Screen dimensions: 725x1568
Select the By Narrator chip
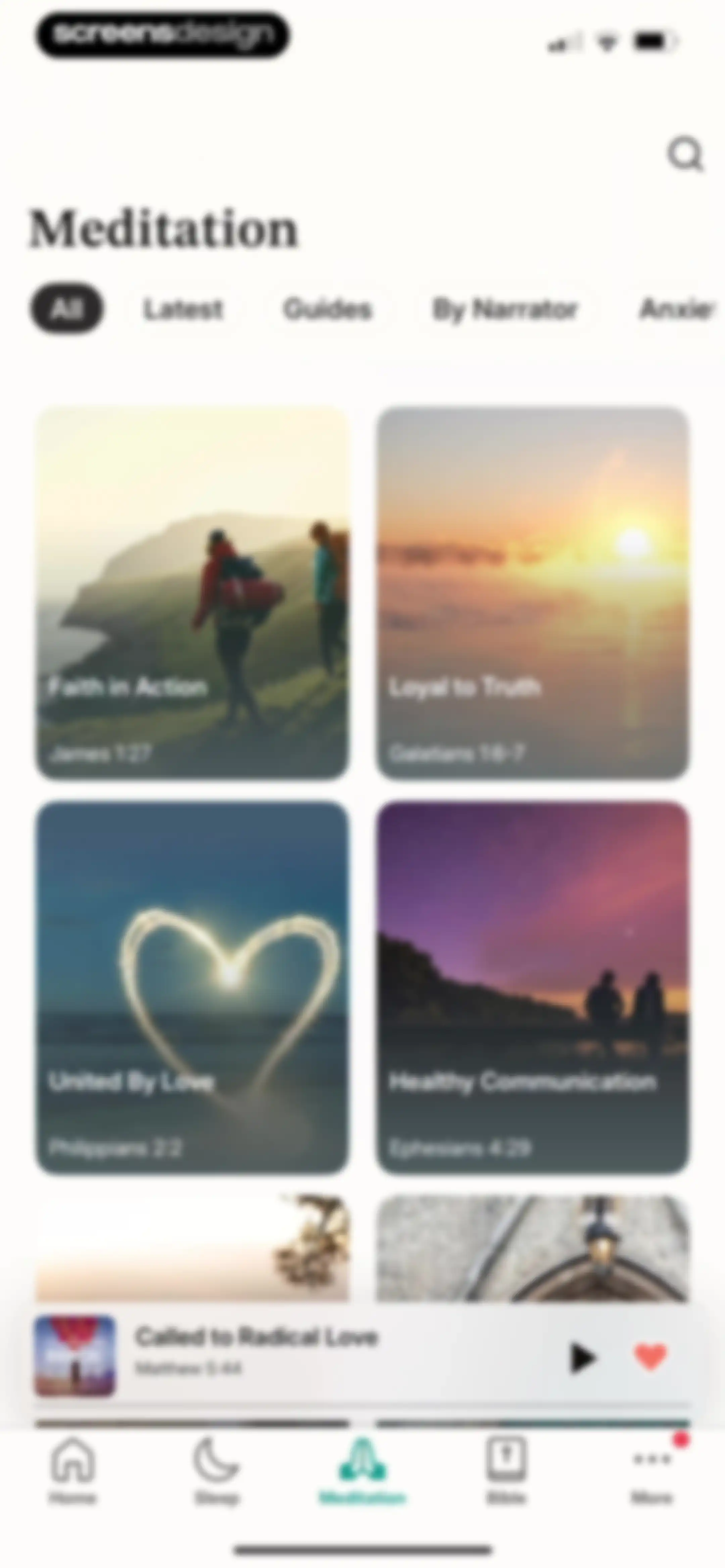(504, 309)
